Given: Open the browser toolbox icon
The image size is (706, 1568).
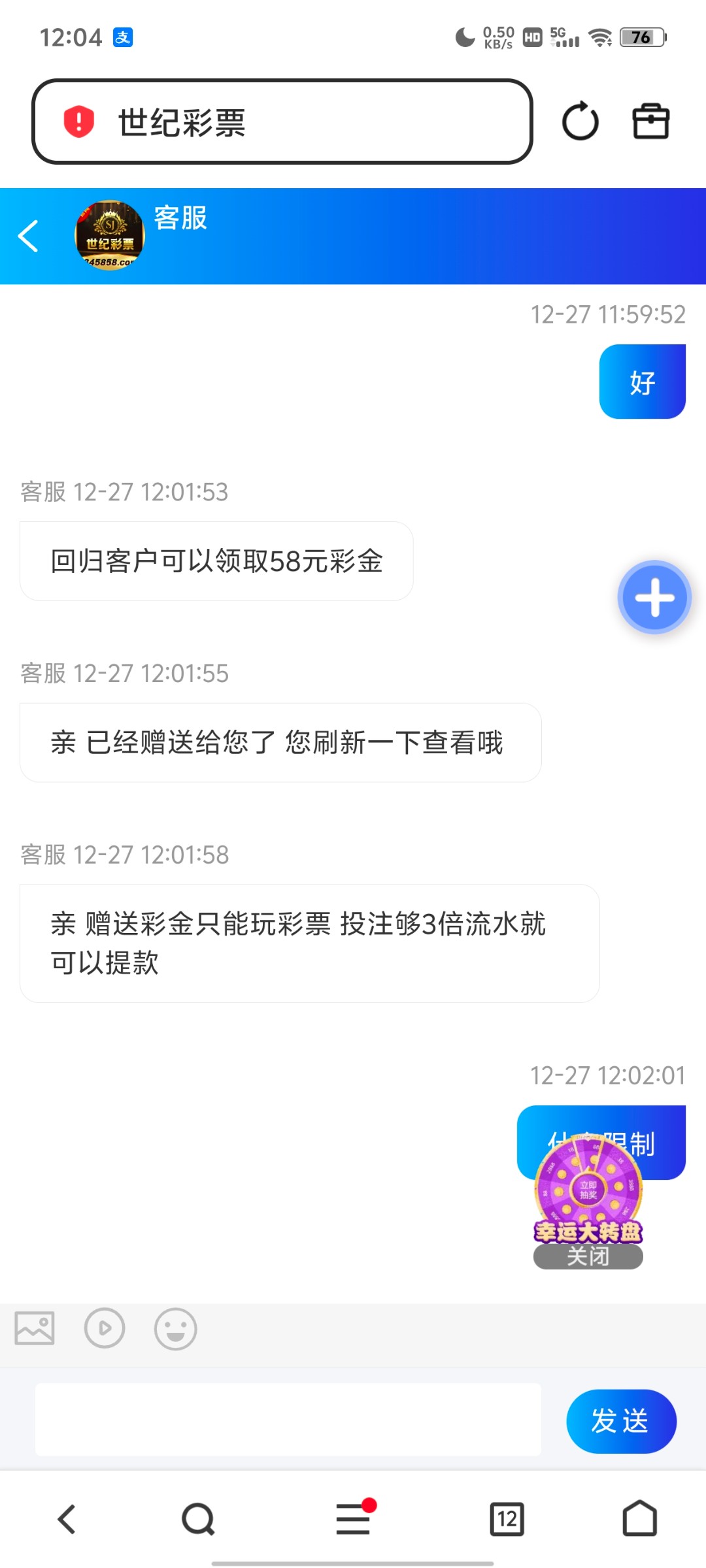Looking at the screenshot, I should pyautogui.click(x=650, y=122).
